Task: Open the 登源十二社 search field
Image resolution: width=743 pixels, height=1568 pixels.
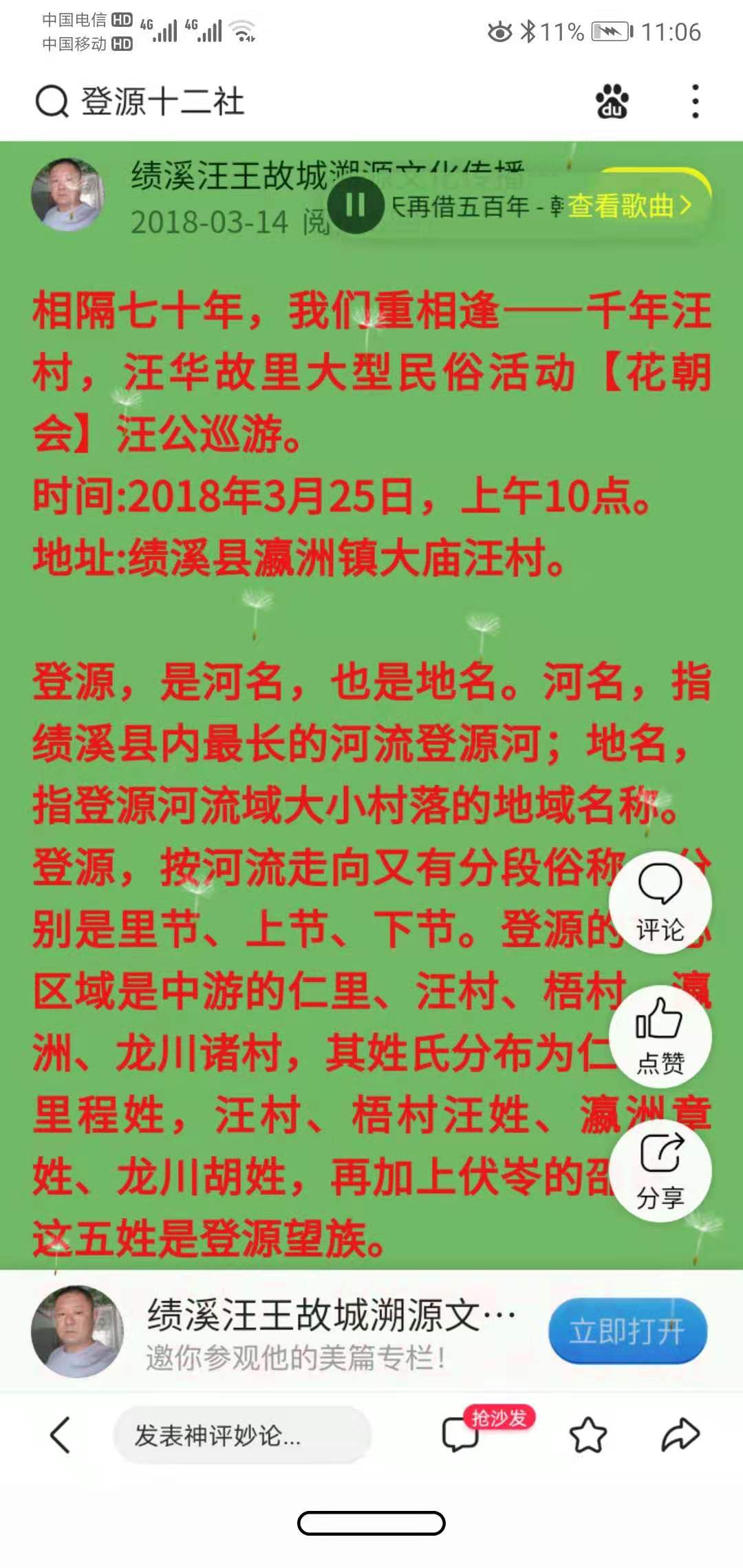Action: (162, 102)
